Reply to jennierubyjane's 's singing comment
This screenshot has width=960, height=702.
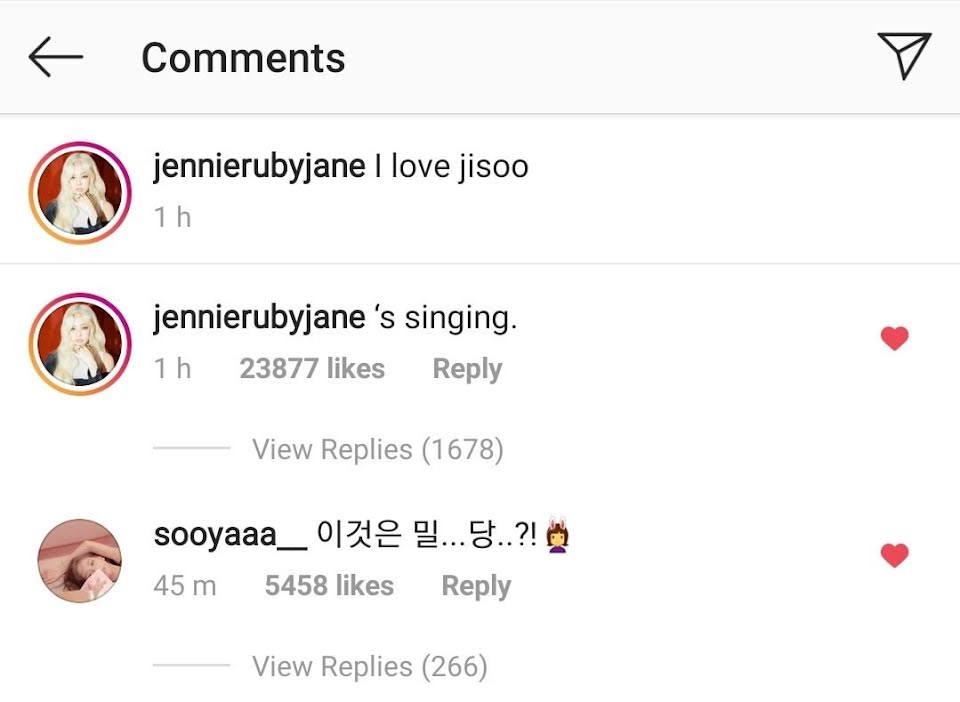point(467,369)
